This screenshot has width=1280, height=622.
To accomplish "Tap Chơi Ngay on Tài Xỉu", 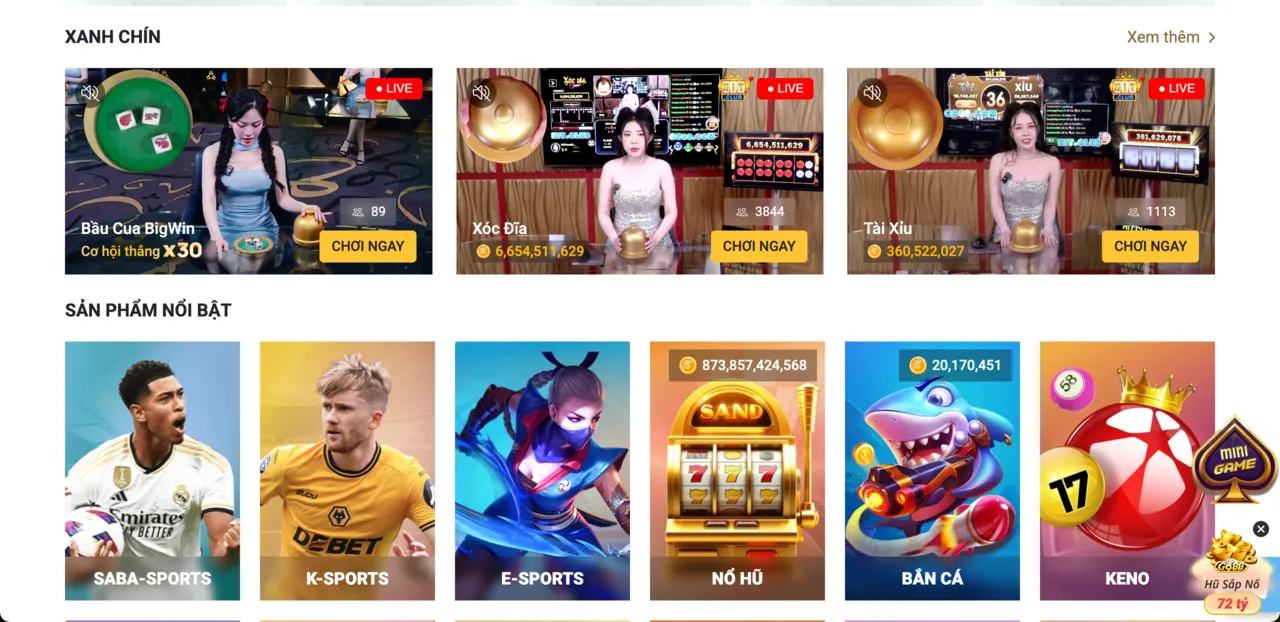I will (x=1150, y=246).
